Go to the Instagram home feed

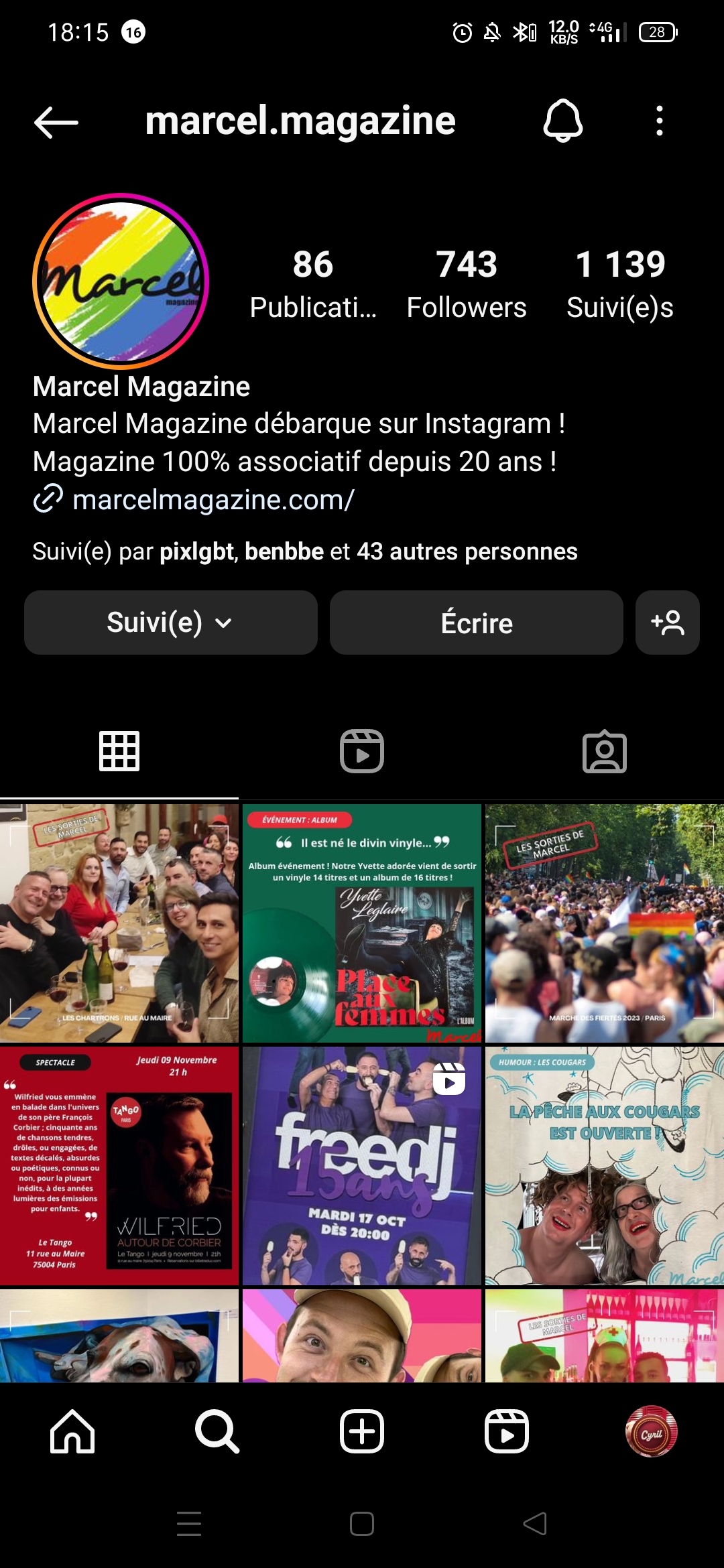72,1431
